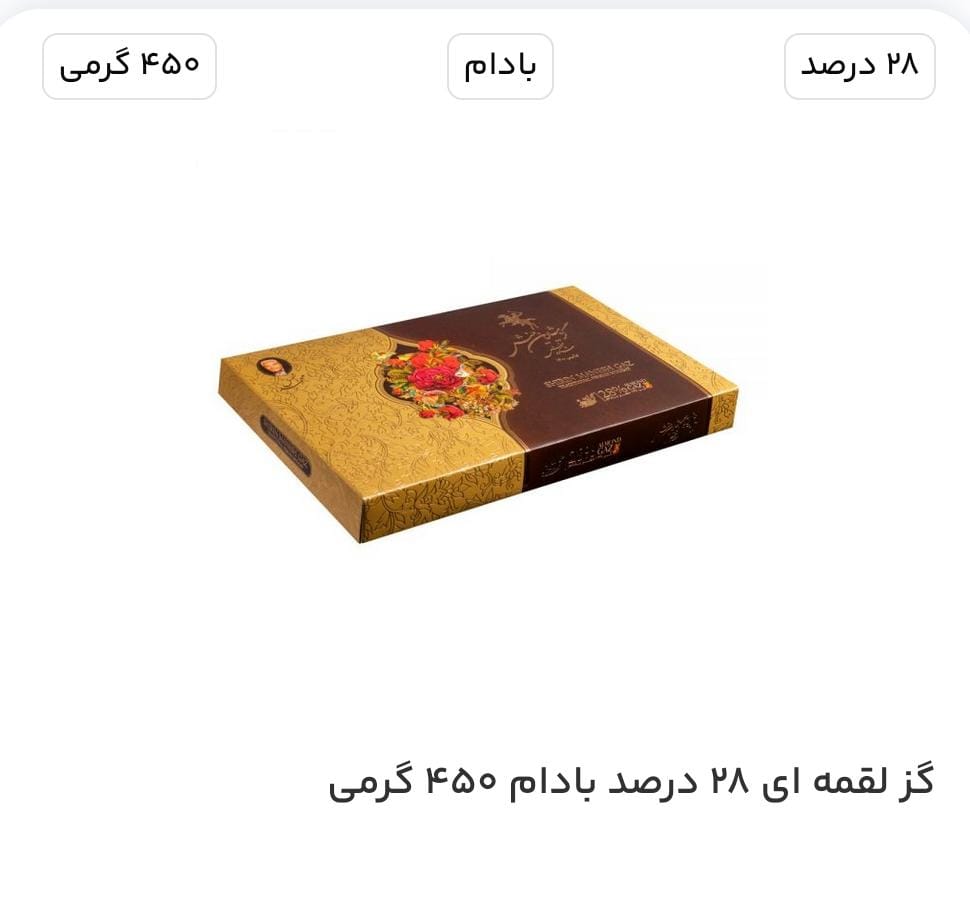Viewport: 970px width, 903px height.
Task: Open the gaz box product image
Action: point(478,413)
